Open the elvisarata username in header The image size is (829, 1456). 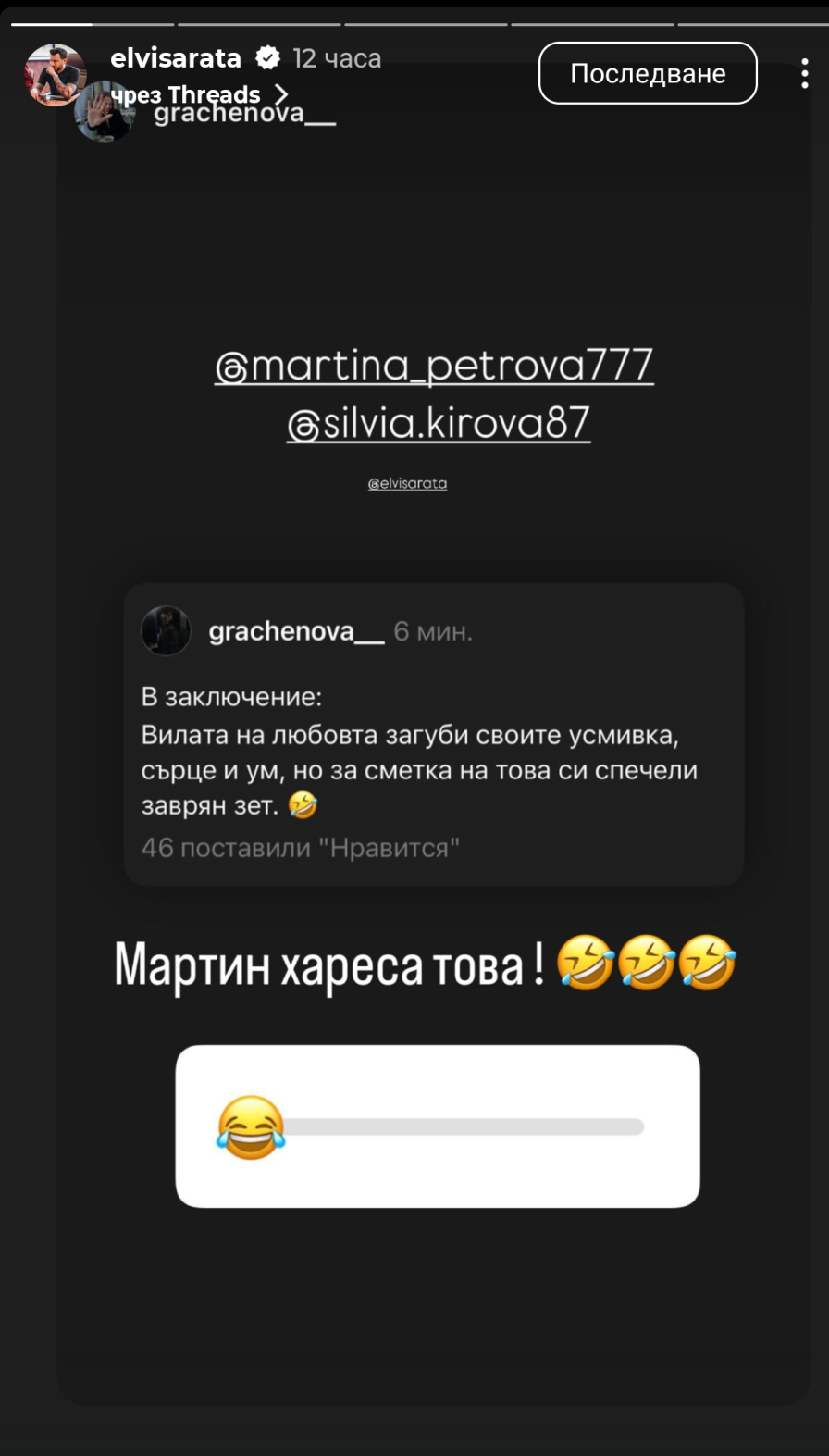tap(176, 58)
